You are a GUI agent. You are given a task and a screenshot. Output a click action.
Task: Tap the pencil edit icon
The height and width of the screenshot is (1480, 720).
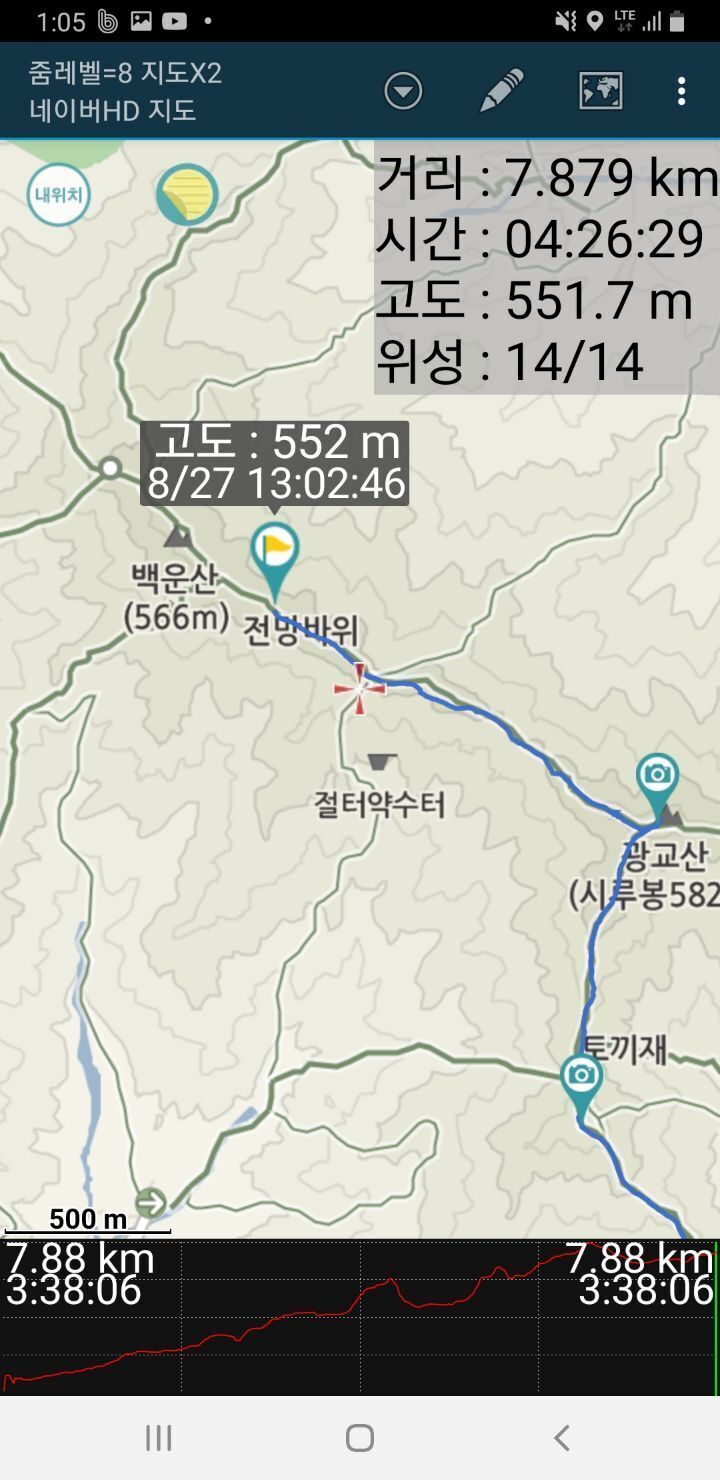coord(502,91)
